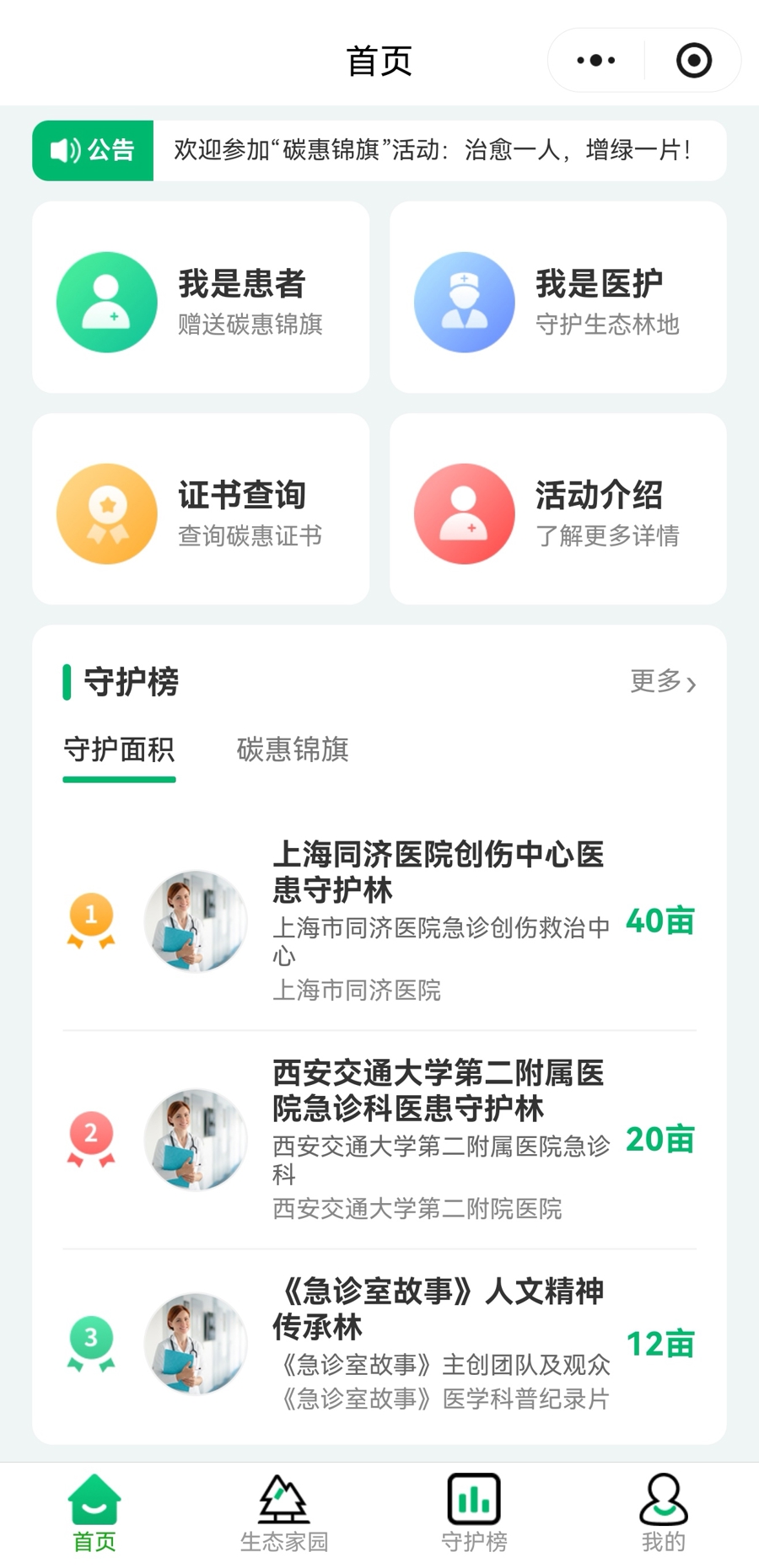The width and height of the screenshot is (759, 1568).
Task: Tap 更多 to see the full 守护榜
Action: pyautogui.click(x=663, y=681)
